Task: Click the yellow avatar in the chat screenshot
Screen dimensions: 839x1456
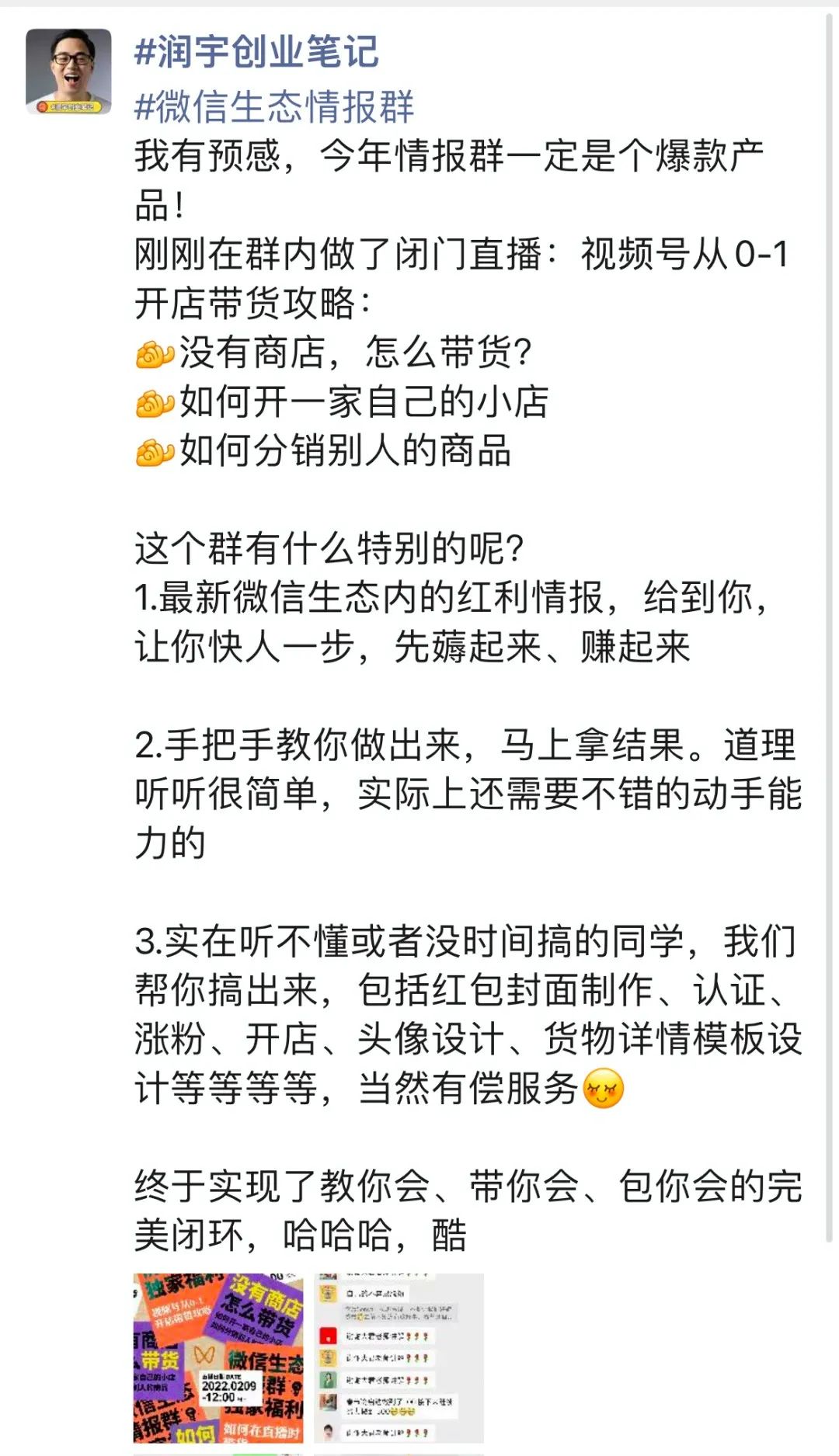Action: (327, 1293)
